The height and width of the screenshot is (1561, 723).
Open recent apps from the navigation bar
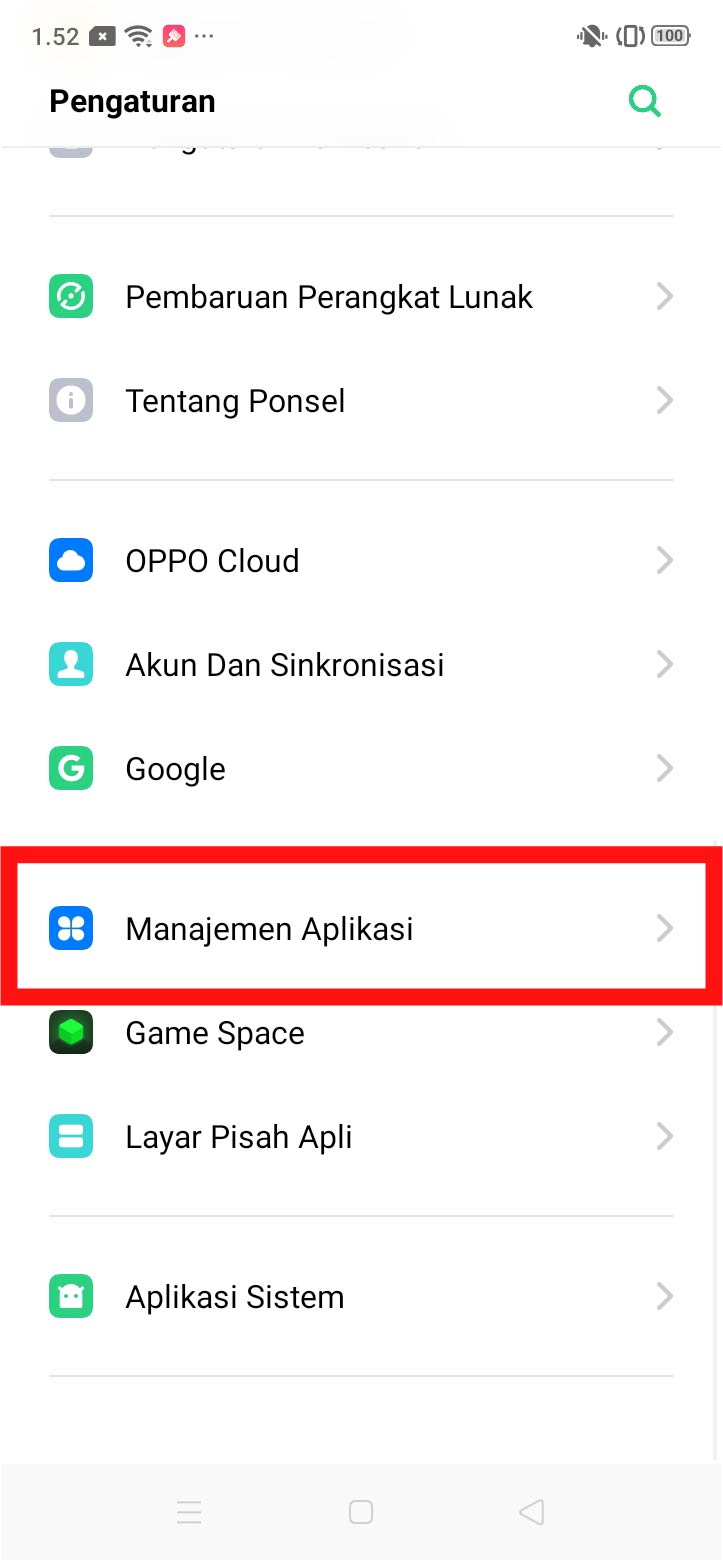tap(189, 1512)
